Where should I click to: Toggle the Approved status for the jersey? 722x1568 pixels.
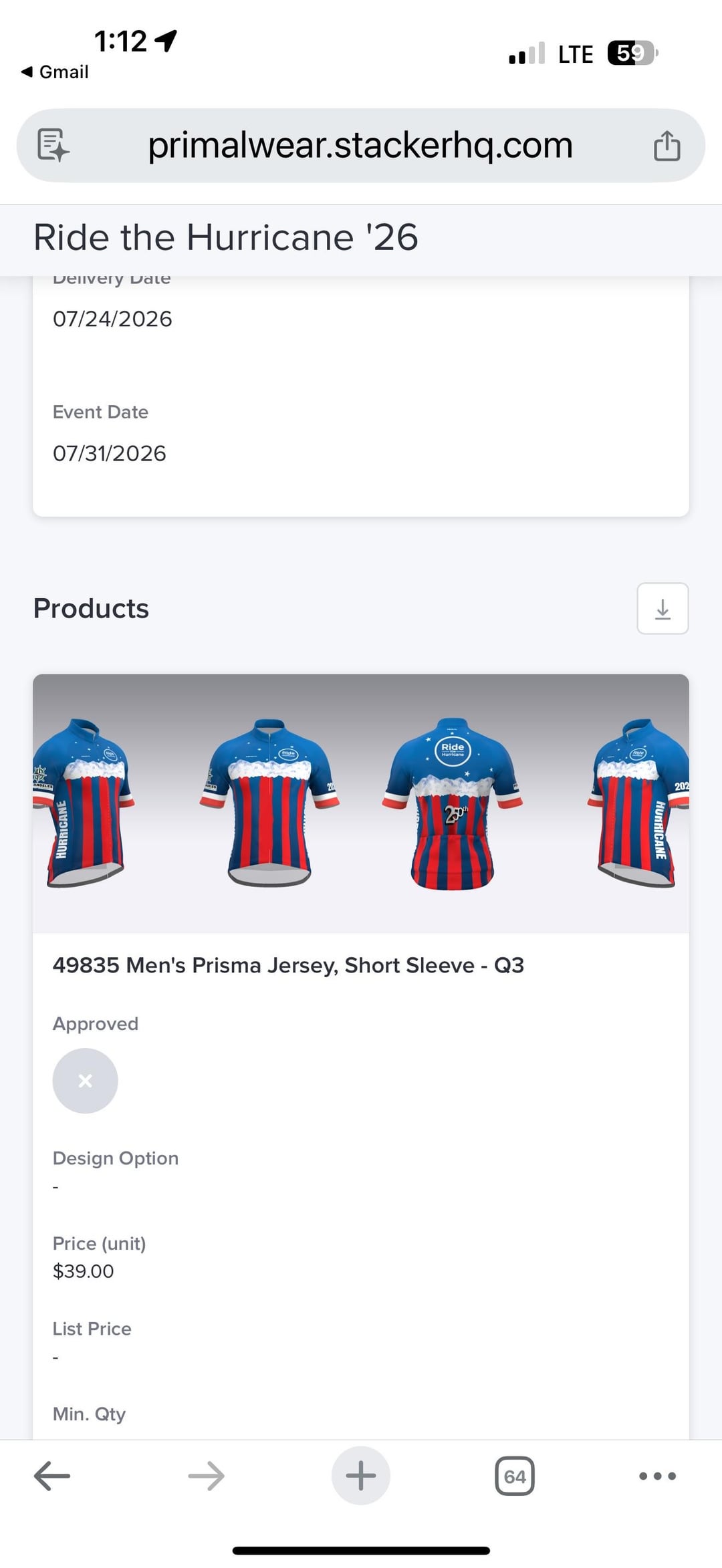coord(85,1081)
